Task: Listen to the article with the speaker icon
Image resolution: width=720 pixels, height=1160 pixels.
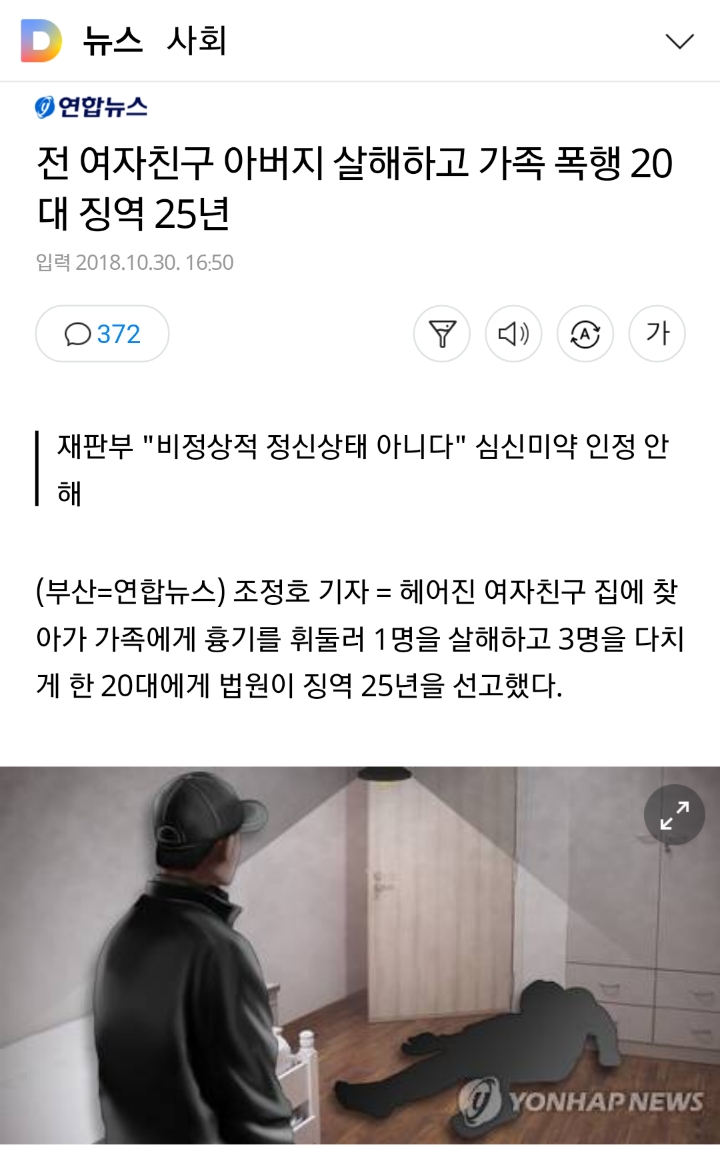Action: pyautogui.click(x=514, y=334)
